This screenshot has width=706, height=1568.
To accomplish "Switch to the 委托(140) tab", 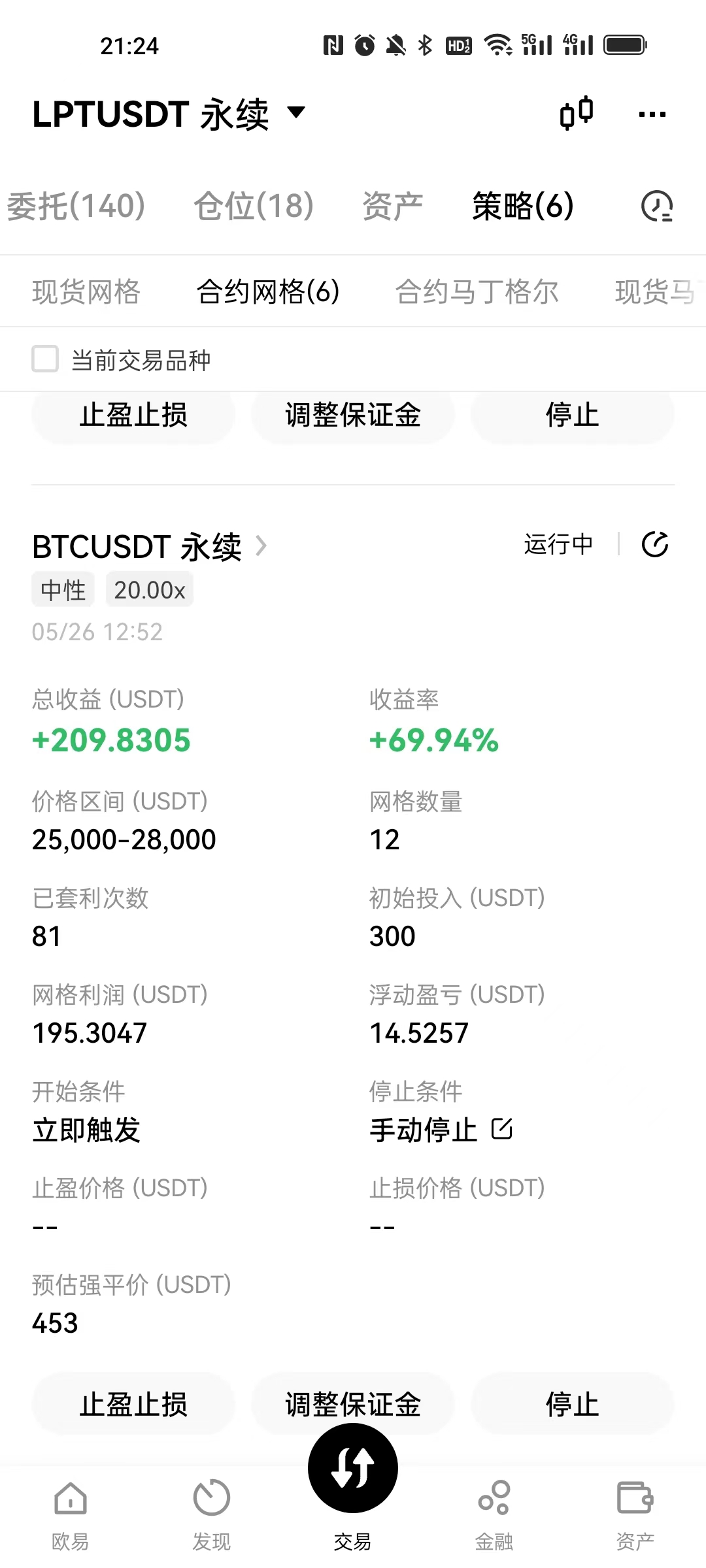I will [x=76, y=206].
